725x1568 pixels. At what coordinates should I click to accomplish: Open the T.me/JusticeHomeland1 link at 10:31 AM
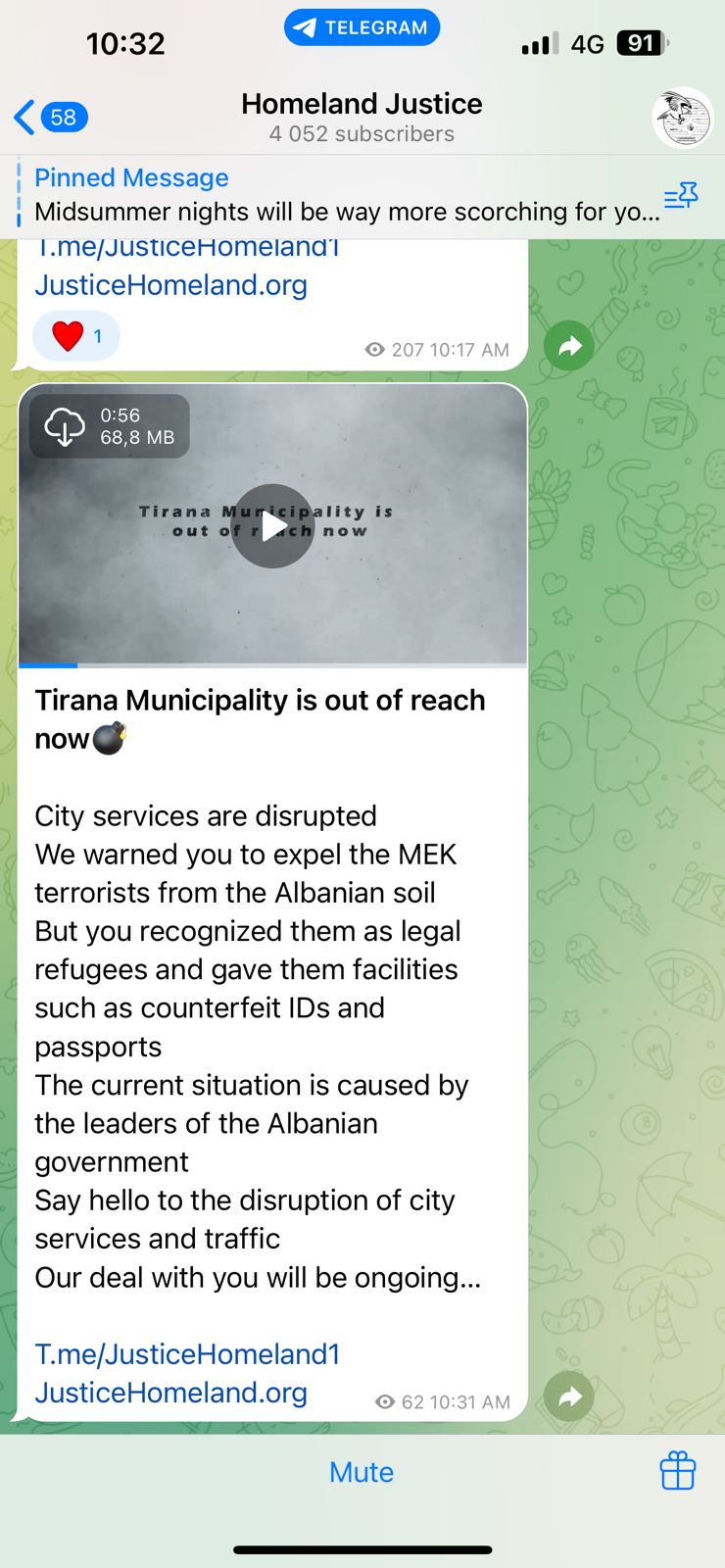187,1354
